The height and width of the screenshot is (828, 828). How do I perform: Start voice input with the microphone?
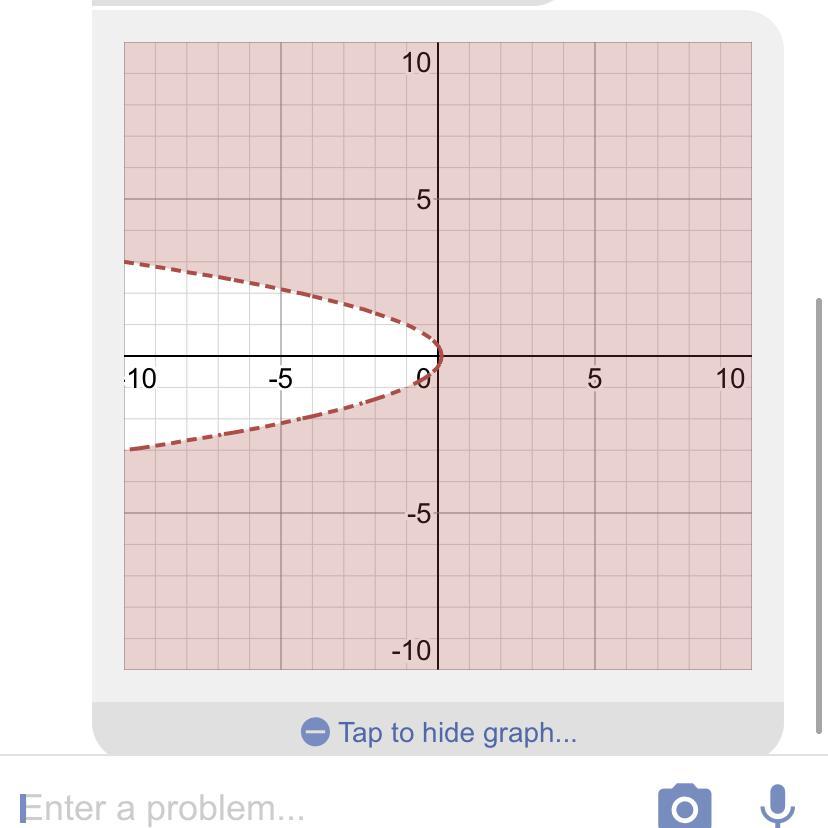777,805
